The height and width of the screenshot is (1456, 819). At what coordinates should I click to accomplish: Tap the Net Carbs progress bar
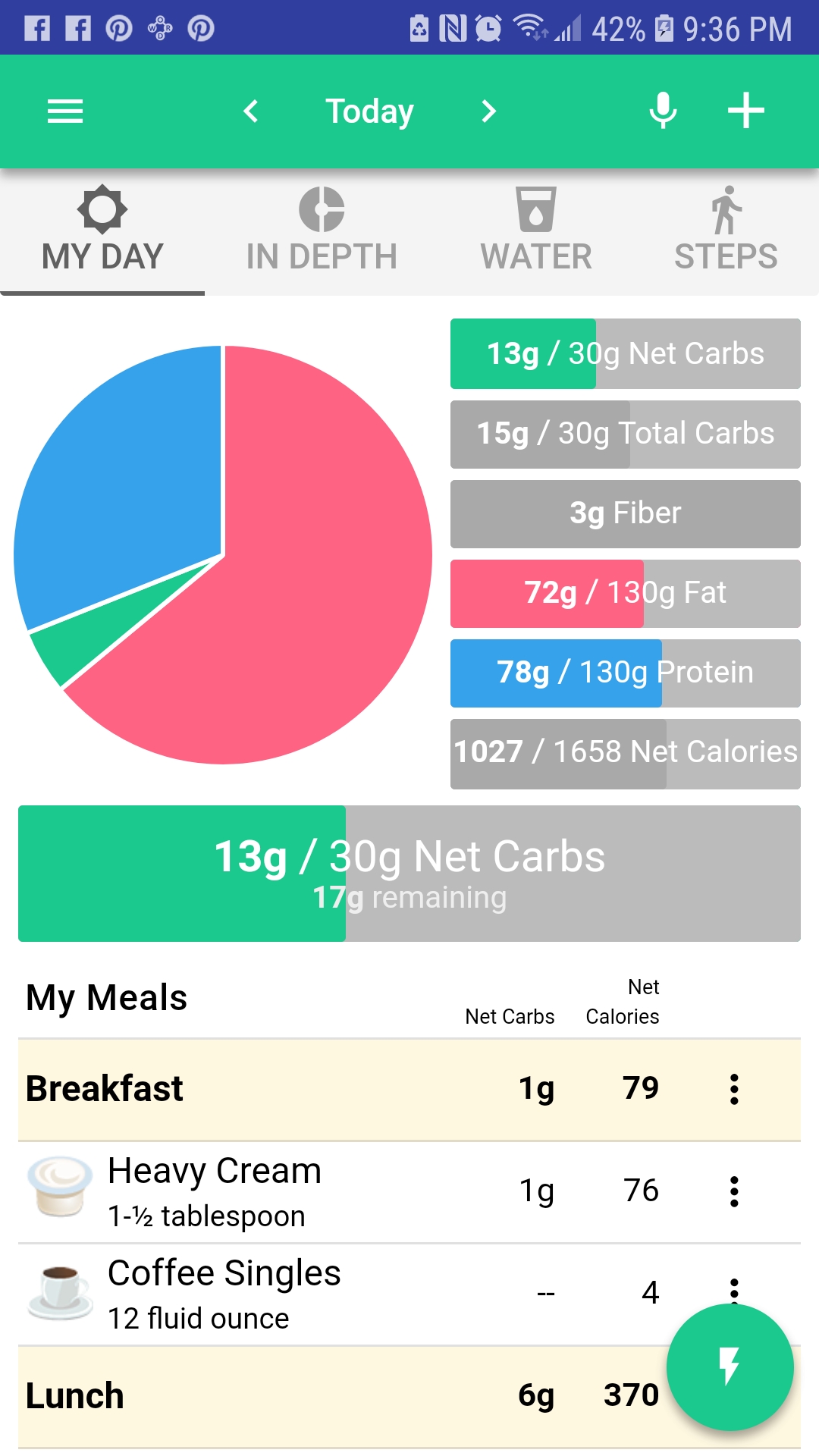pyautogui.click(x=409, y=874)
